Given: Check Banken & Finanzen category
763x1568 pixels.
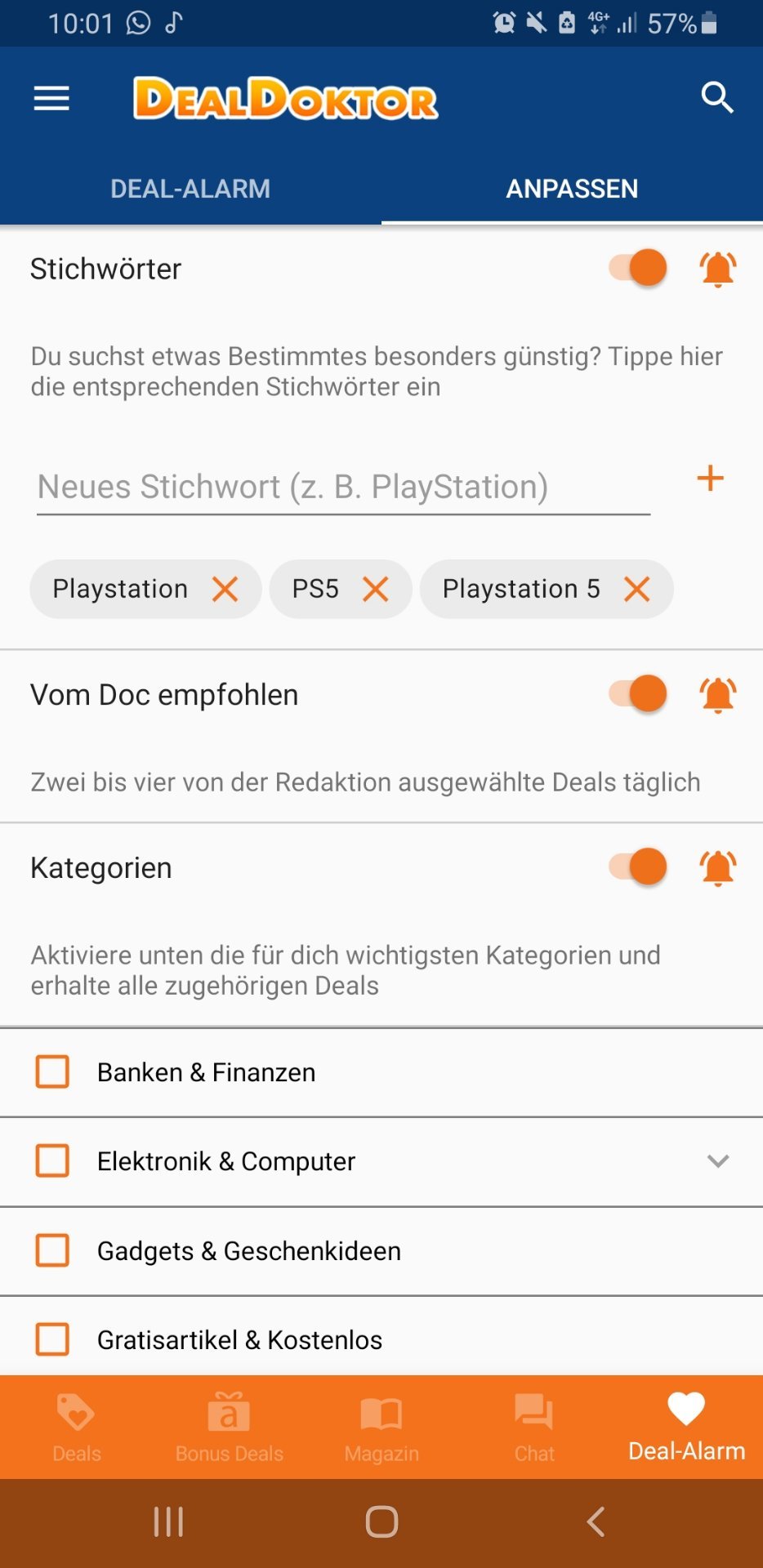Looking at the screenshot, I should [x=52, y=1071].
